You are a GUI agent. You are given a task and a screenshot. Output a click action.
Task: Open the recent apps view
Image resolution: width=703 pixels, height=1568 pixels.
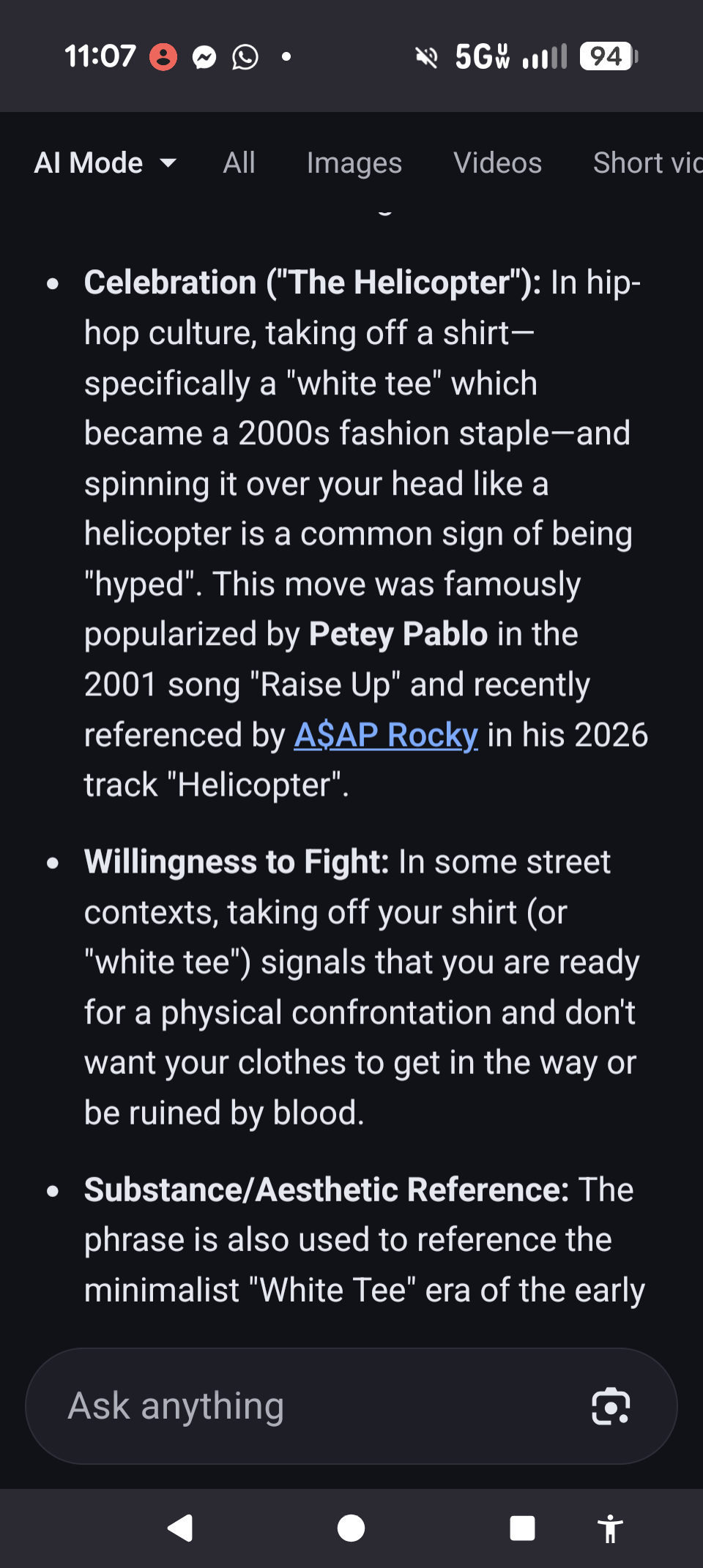[x=522, y=1528]
